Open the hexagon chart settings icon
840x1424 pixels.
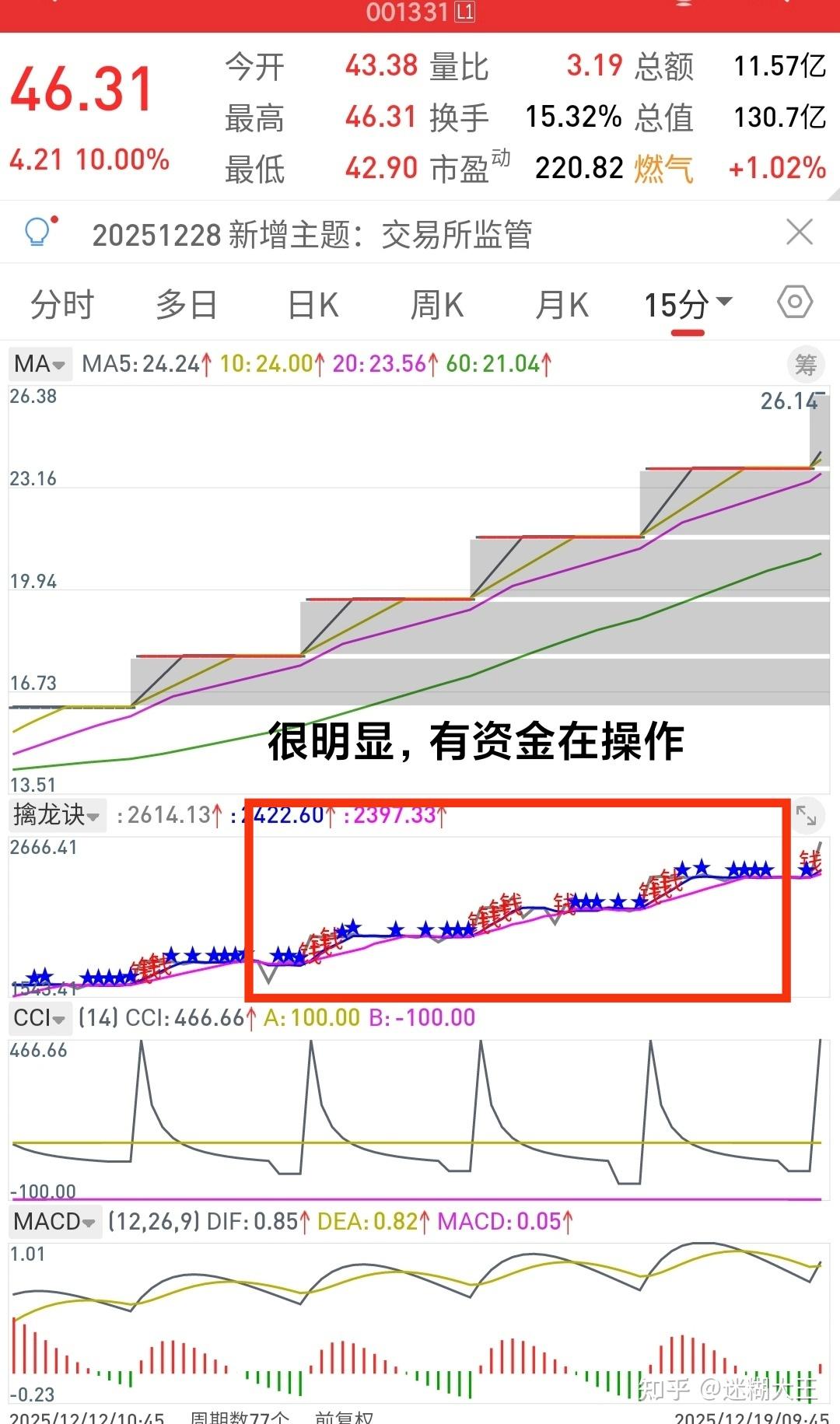click(795, 302)
